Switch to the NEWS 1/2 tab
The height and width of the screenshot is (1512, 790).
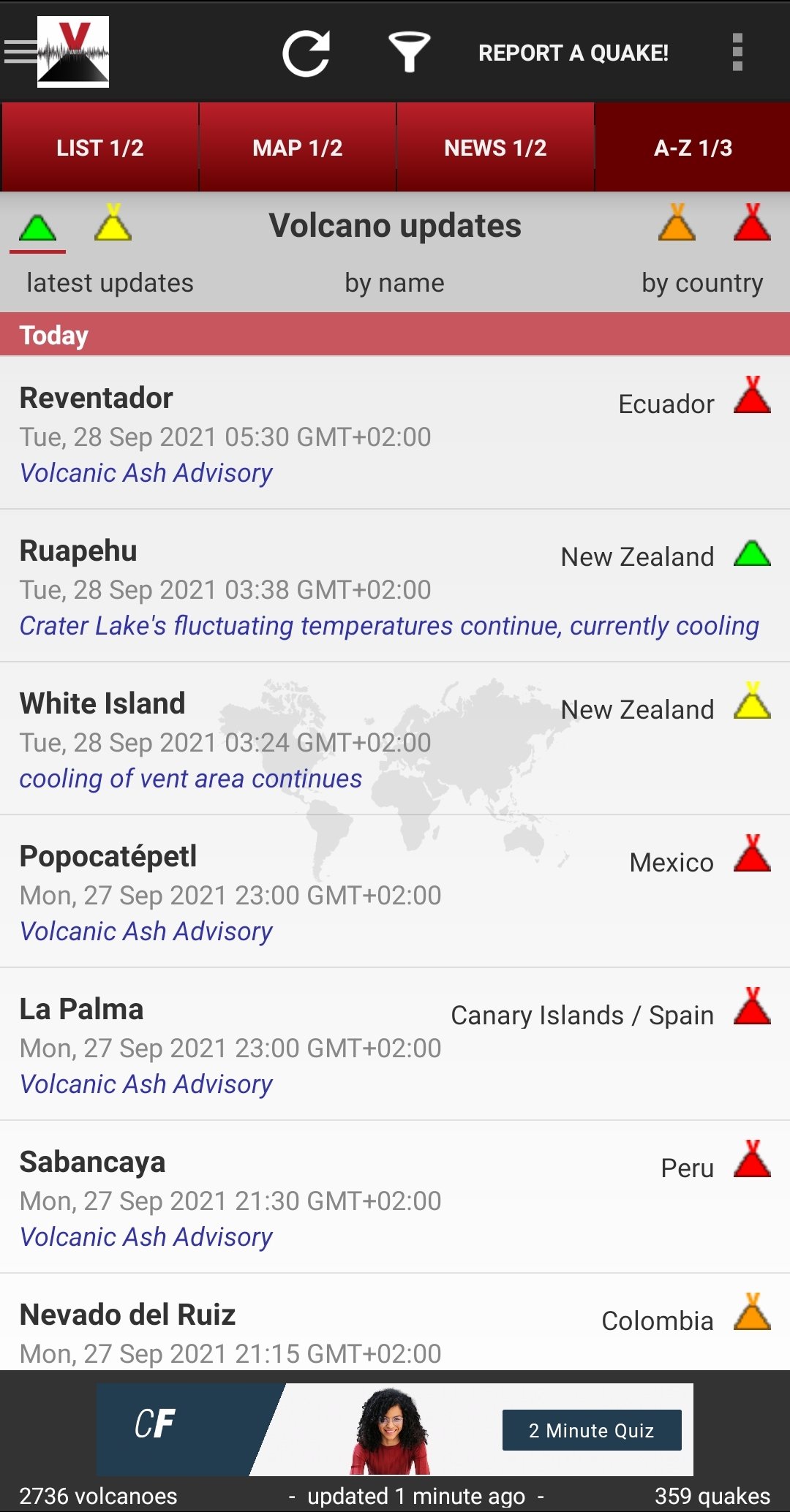click(495, 147)
